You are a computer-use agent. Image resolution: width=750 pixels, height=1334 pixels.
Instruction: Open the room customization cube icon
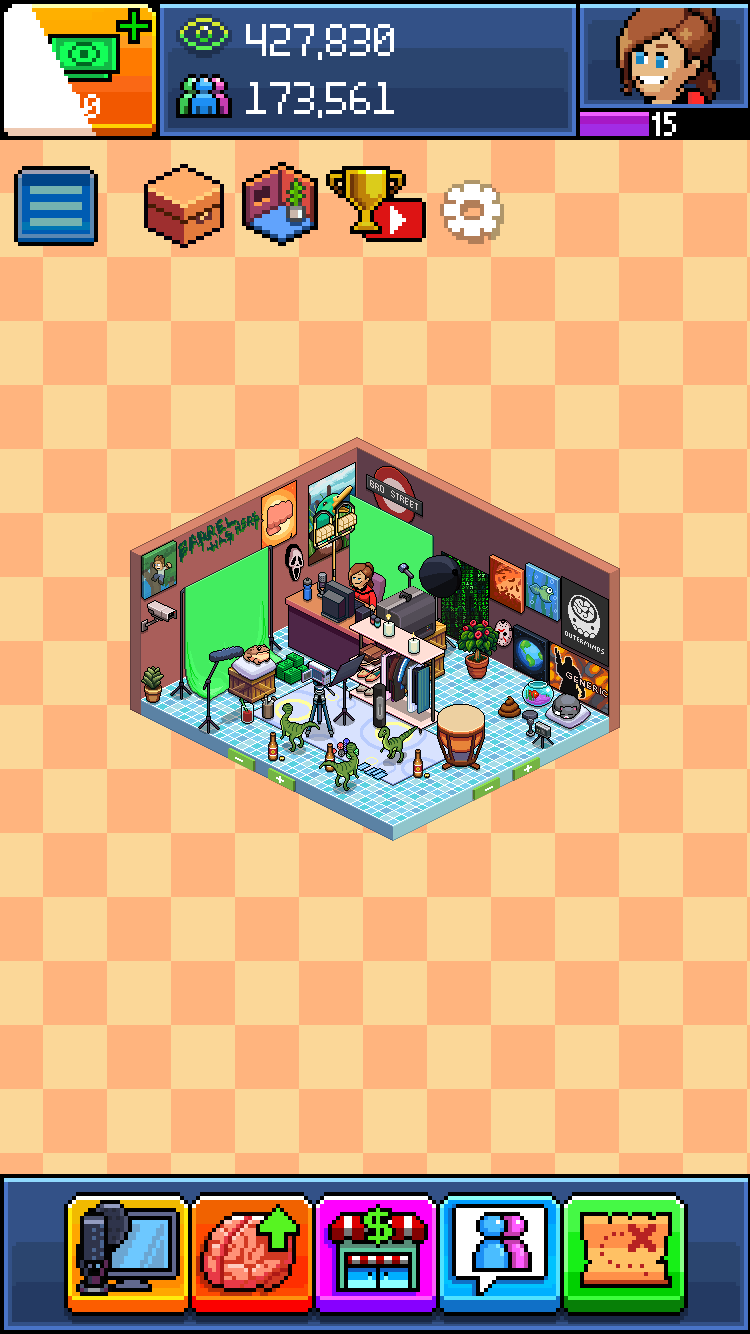click(x=280, y=204)
